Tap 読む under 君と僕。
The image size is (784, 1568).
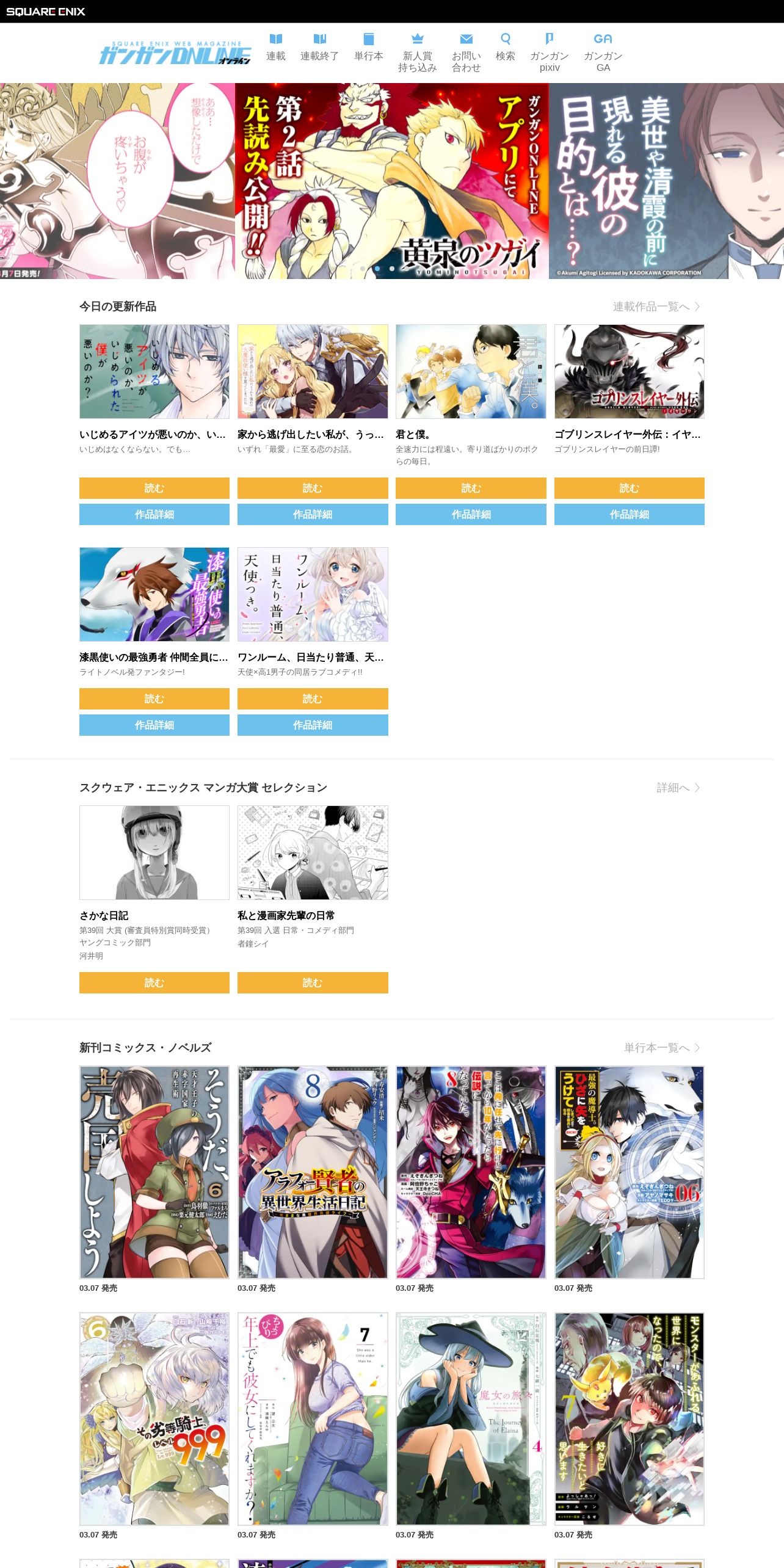pyautogui.click(x=471, y=488)
